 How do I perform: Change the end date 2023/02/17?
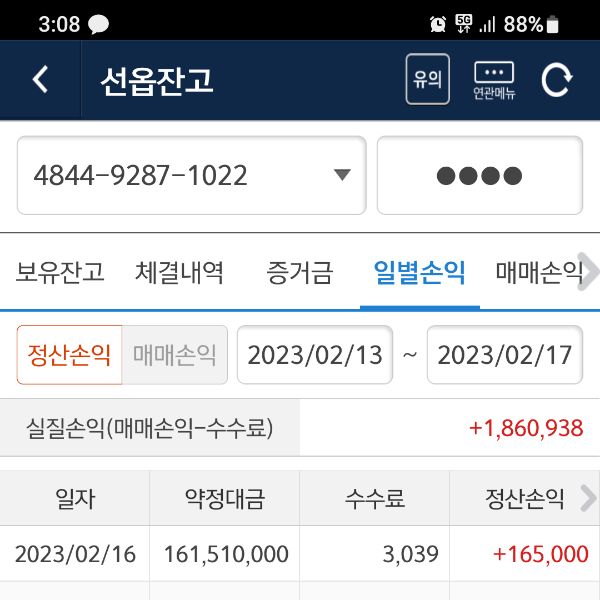(x=505, y=355)
